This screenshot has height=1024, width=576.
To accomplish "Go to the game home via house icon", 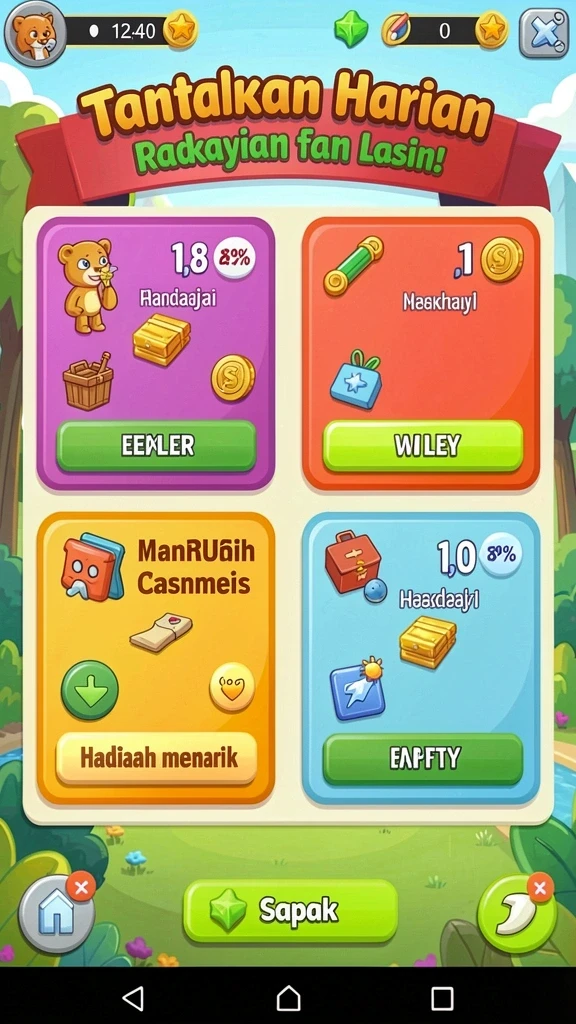I will pos(56,914).
